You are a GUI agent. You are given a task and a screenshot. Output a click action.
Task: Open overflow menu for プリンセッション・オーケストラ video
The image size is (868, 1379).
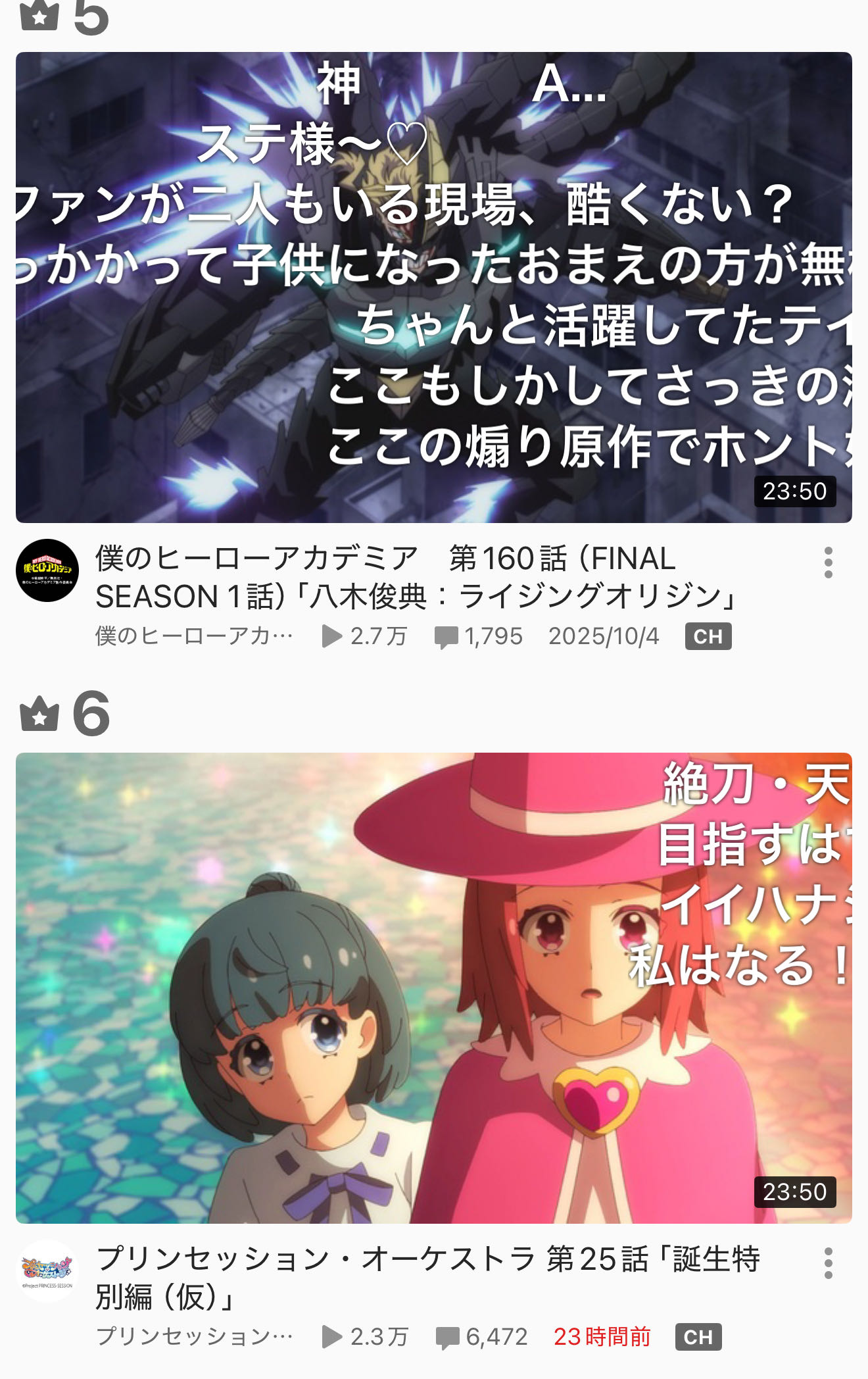point(829,1263)
